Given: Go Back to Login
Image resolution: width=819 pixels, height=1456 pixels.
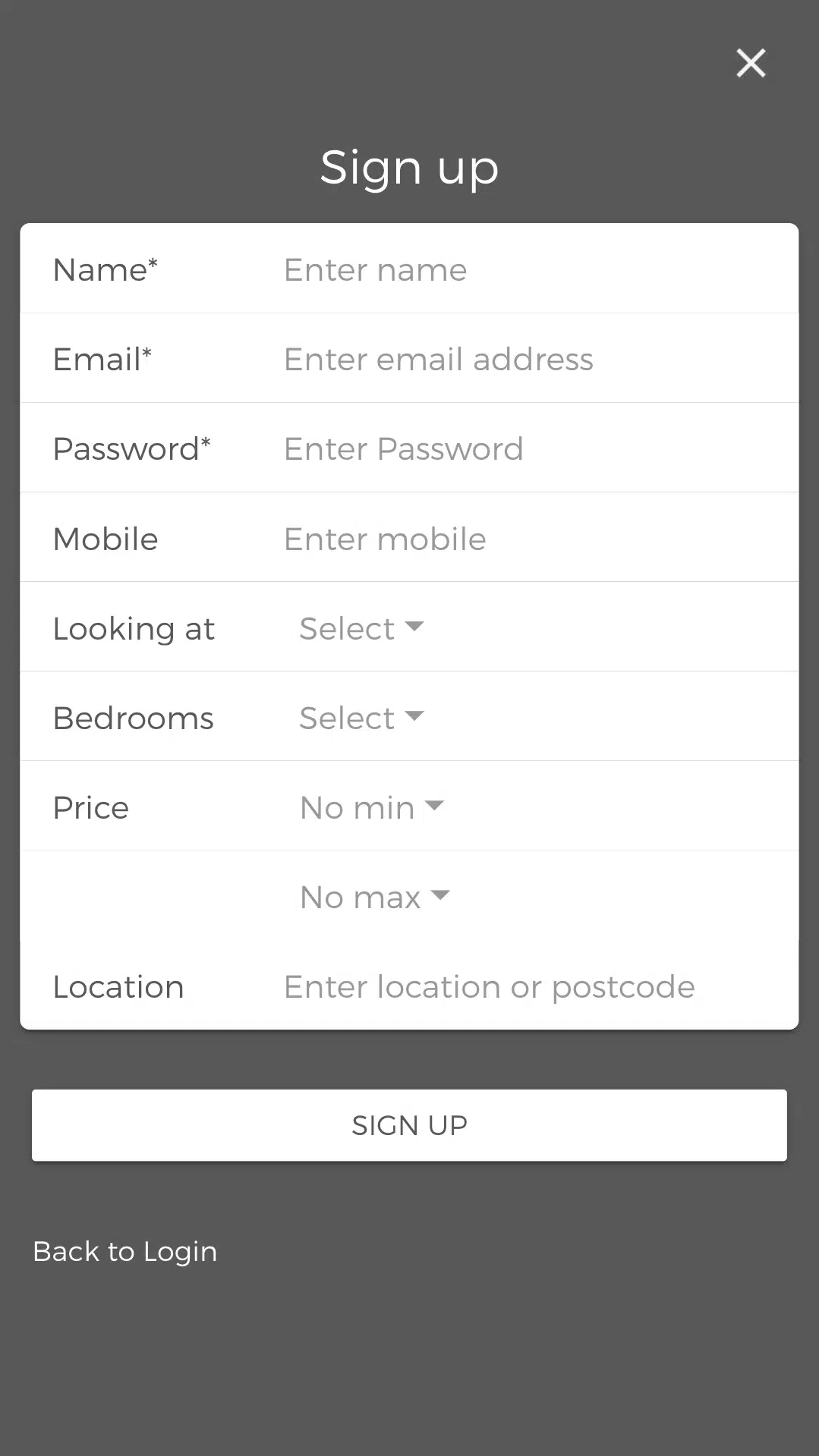Looking at the screenshot, I should click(x=125, y=1251).
